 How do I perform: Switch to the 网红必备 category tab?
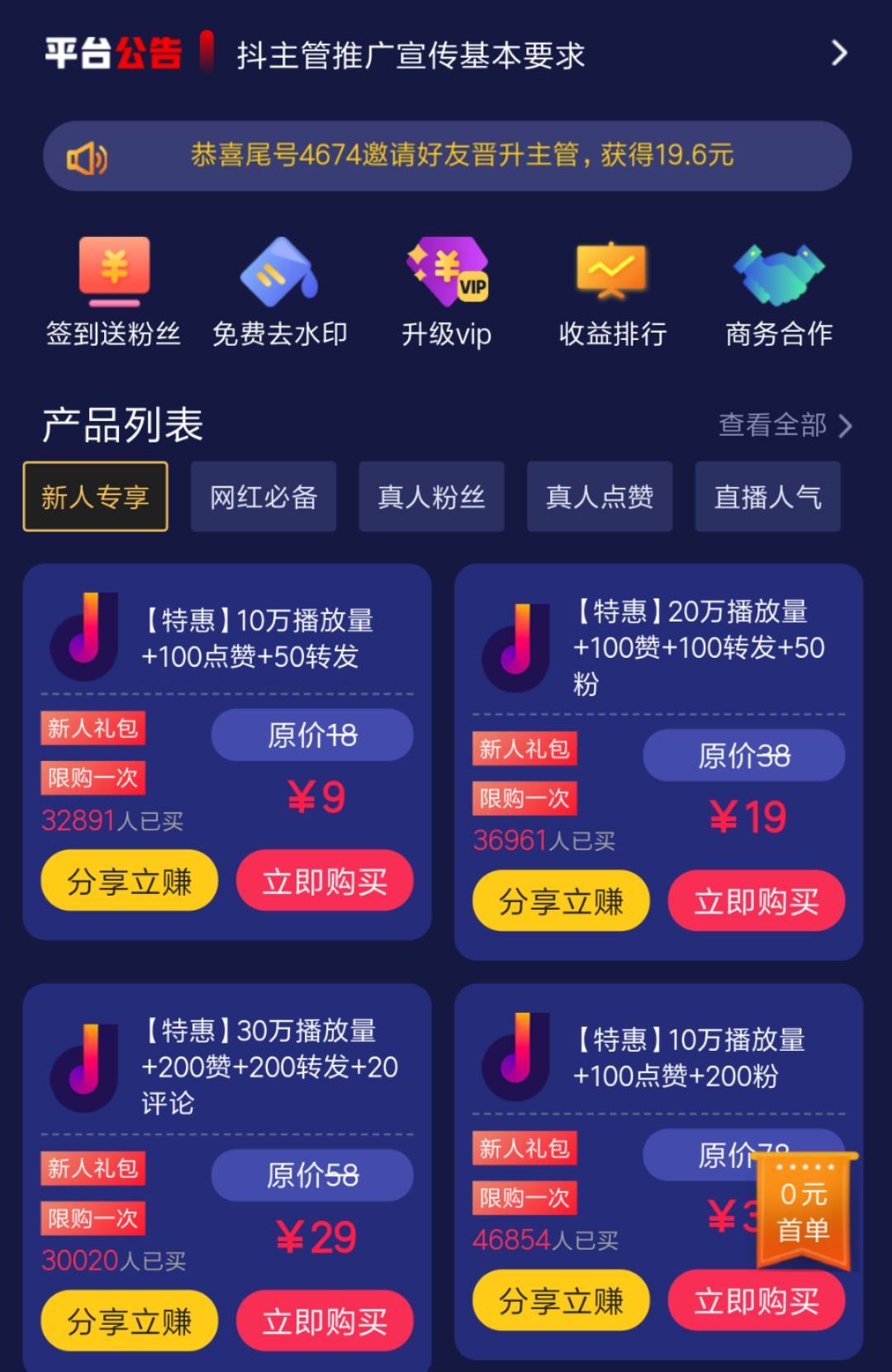(x=263, y=496)
